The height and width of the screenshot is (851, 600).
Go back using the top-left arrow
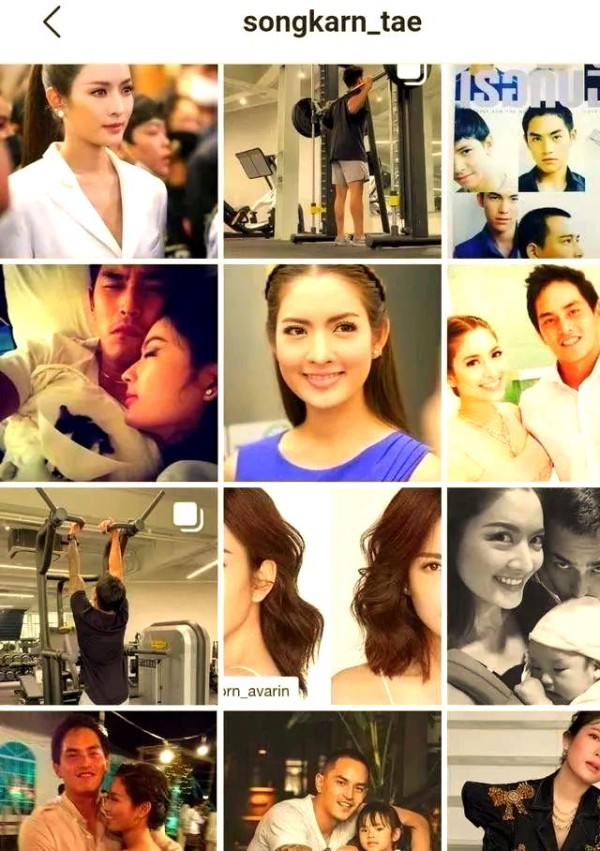click(52, 22)
